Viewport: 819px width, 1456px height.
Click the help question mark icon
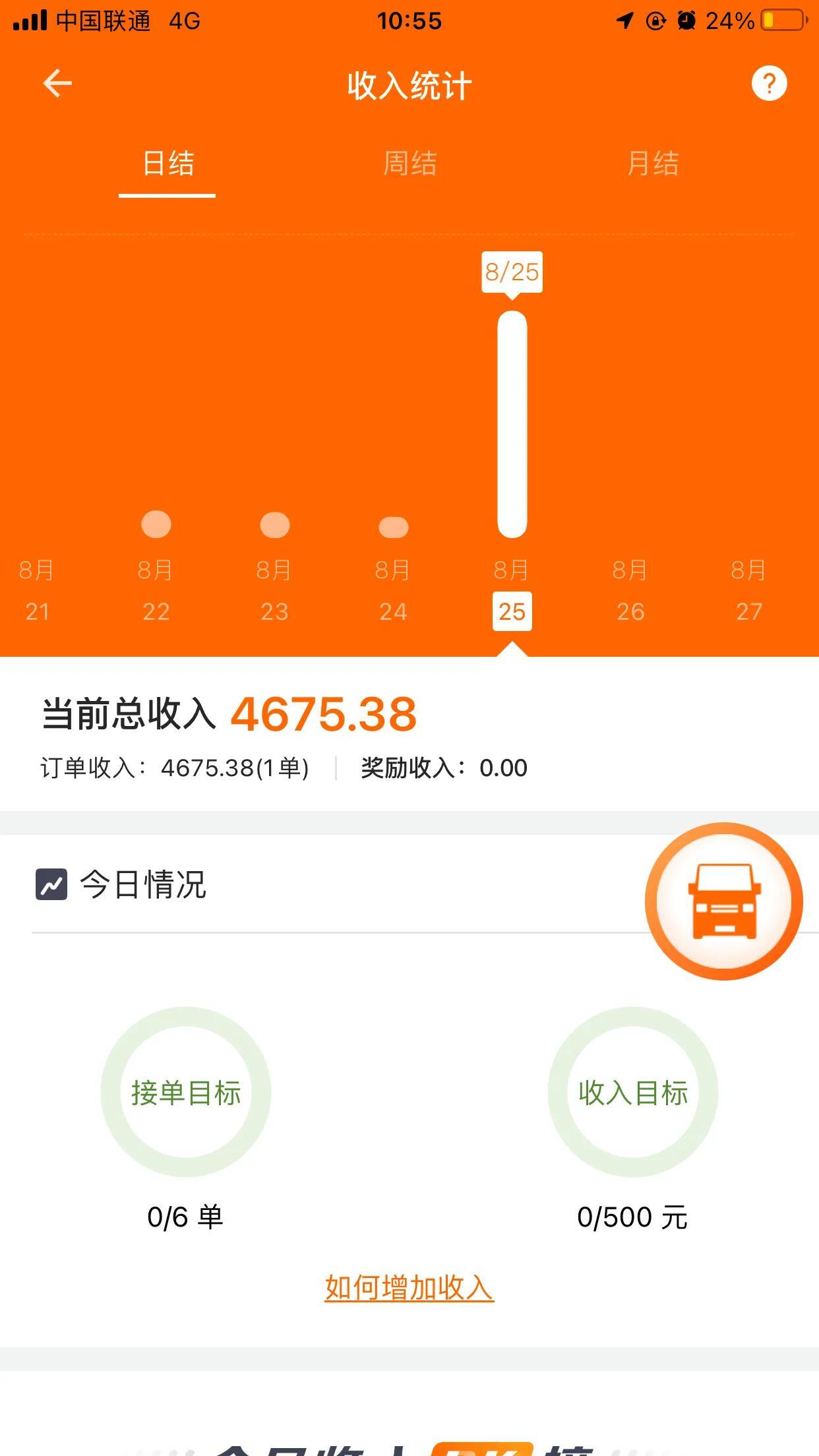point(769,84)
